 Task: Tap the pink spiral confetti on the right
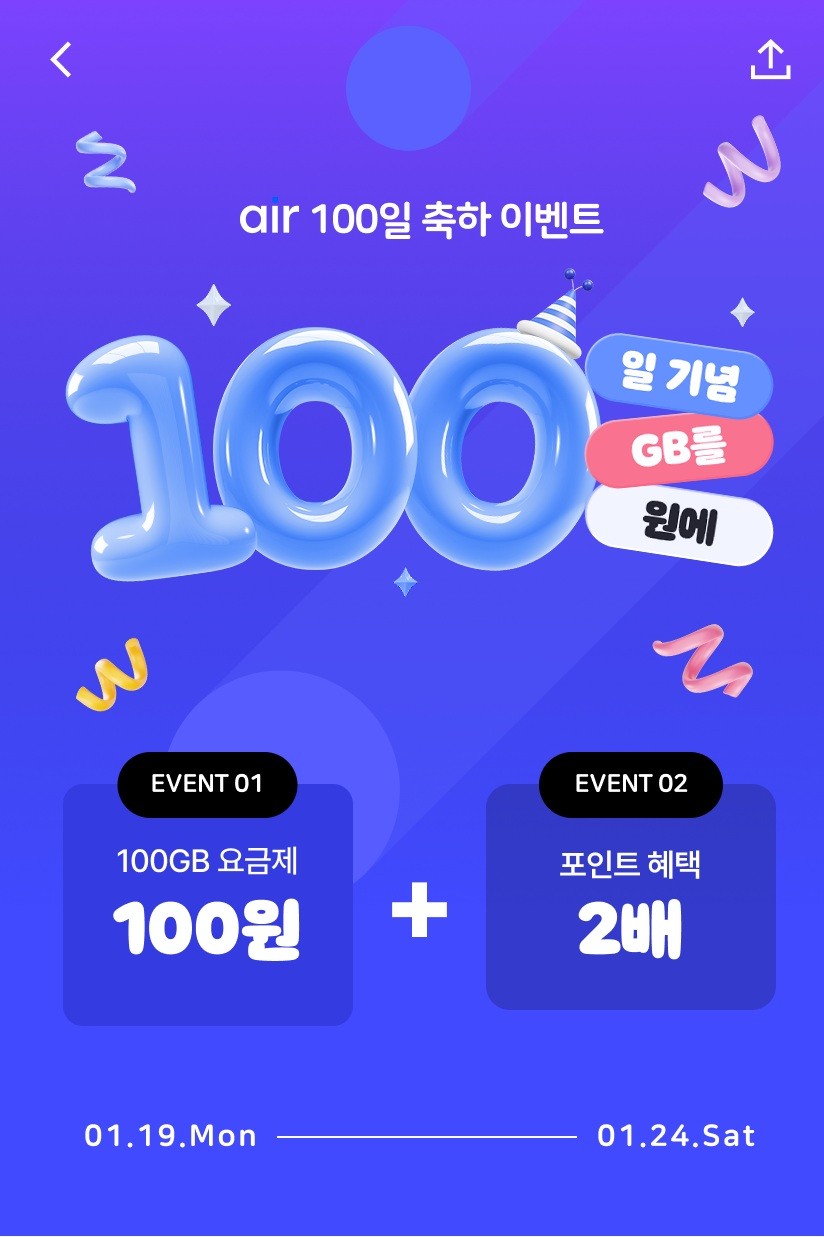(700, 662)
